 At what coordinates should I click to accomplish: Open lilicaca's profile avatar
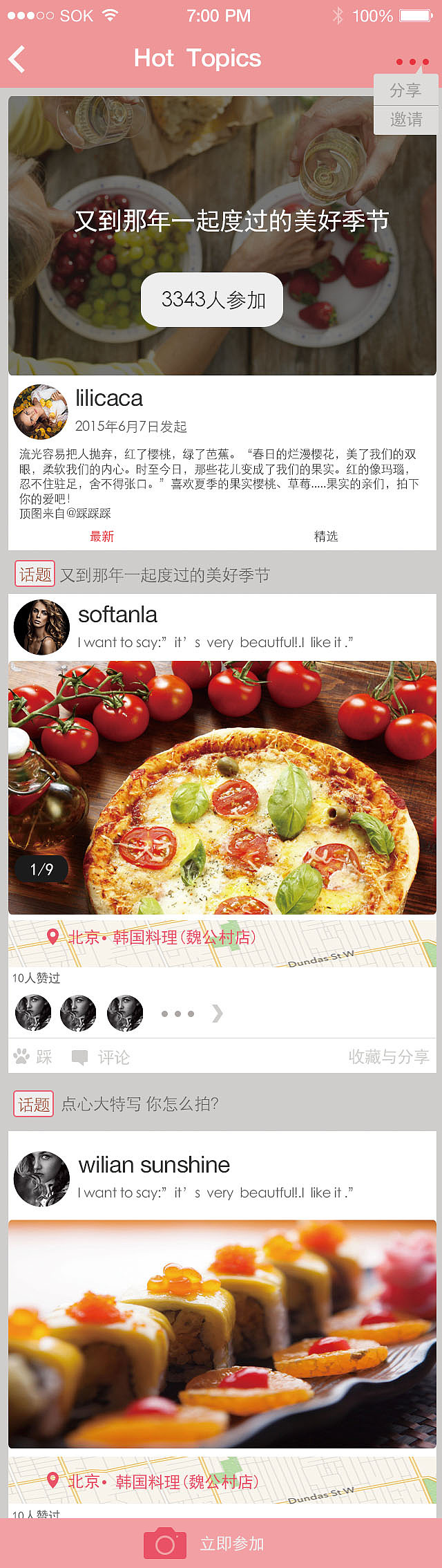tap(41, 412)
